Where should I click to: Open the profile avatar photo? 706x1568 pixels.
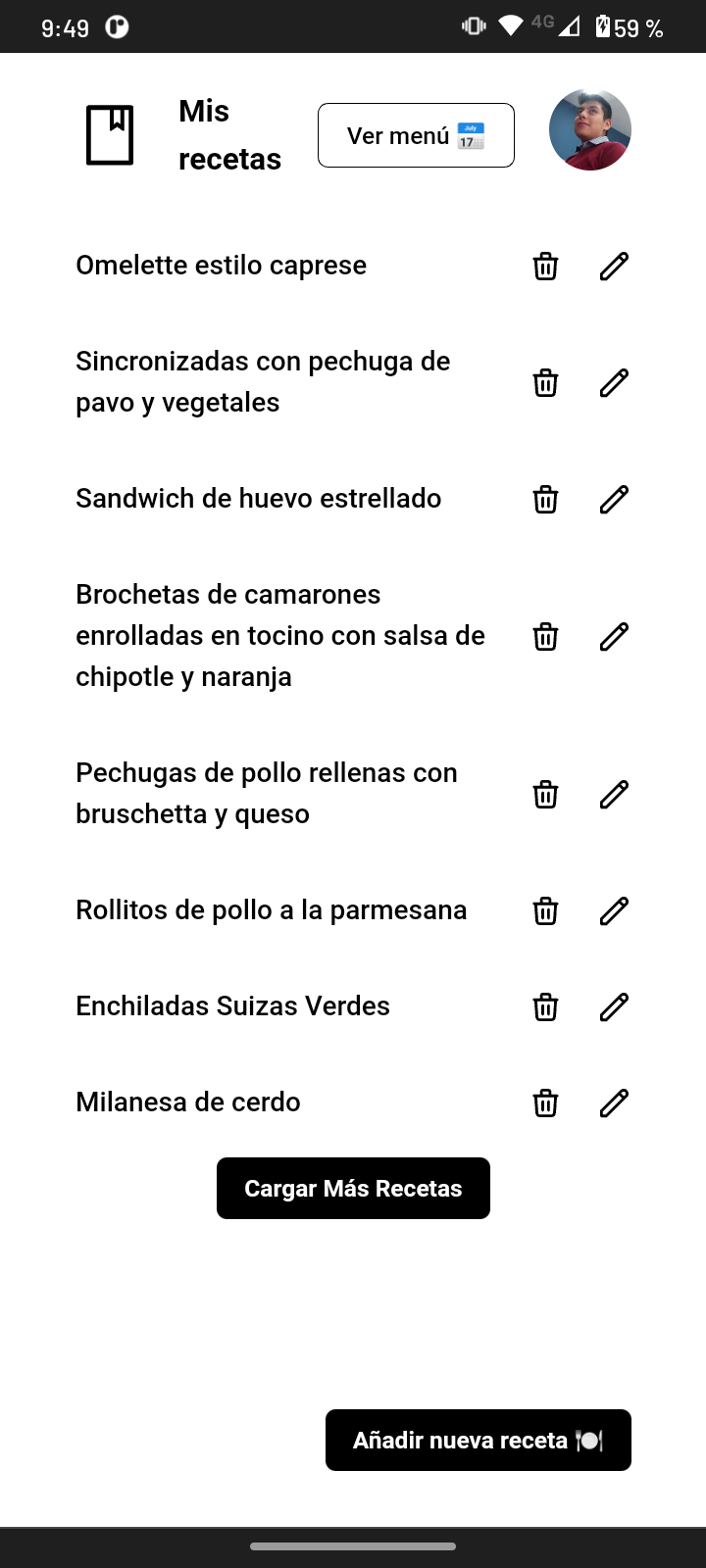tap(590, 129)
